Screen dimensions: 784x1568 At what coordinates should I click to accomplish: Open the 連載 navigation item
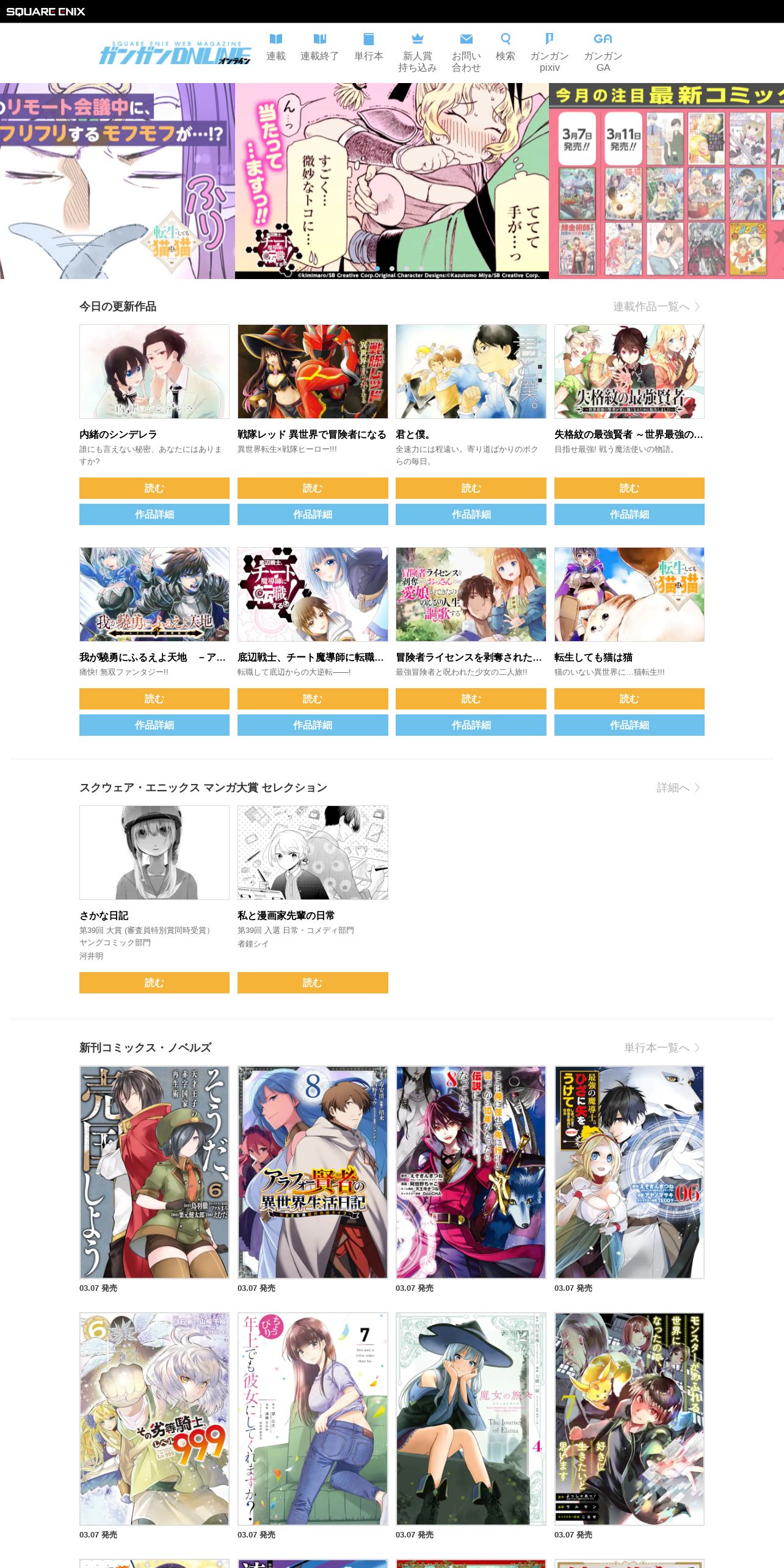pos(276,48)
